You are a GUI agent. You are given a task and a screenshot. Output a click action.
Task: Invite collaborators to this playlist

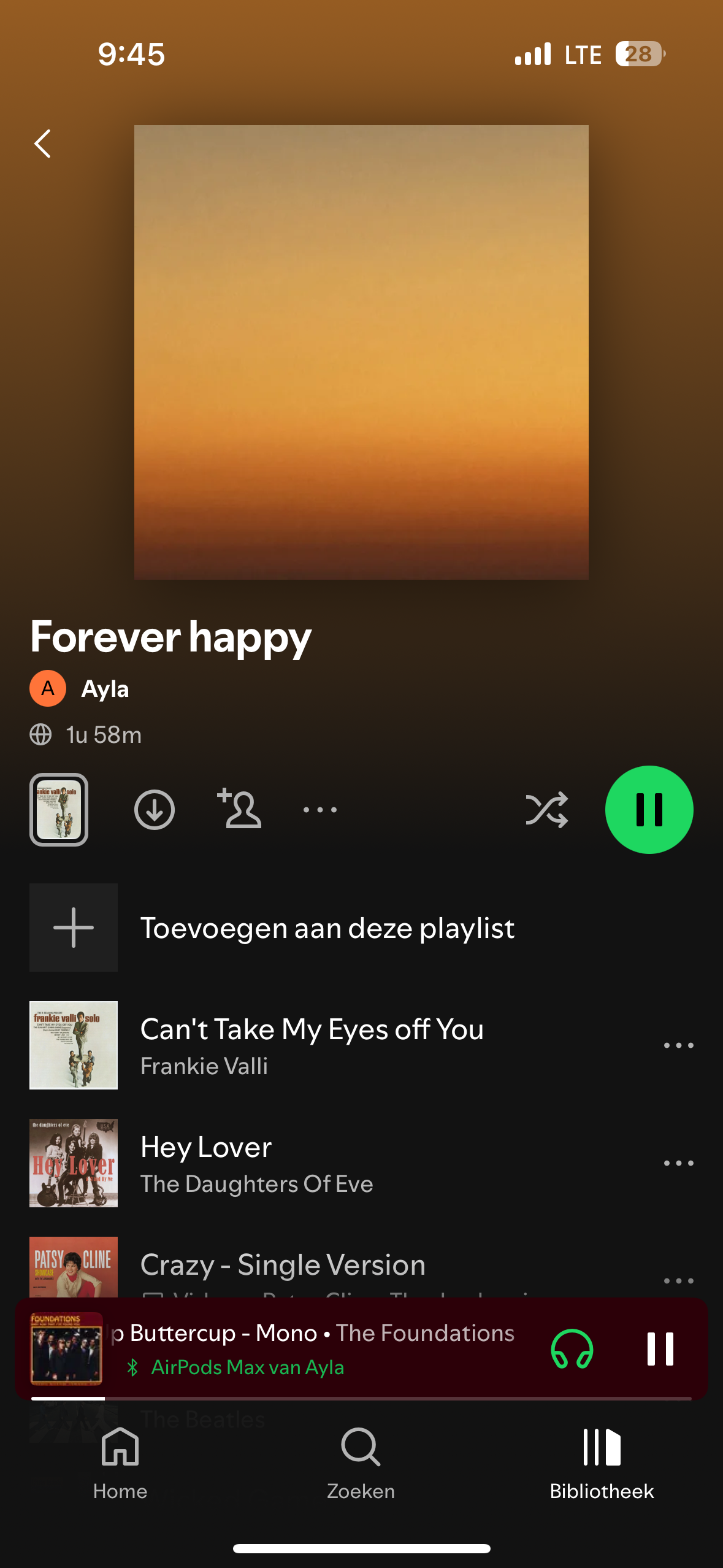click(239, 810)
